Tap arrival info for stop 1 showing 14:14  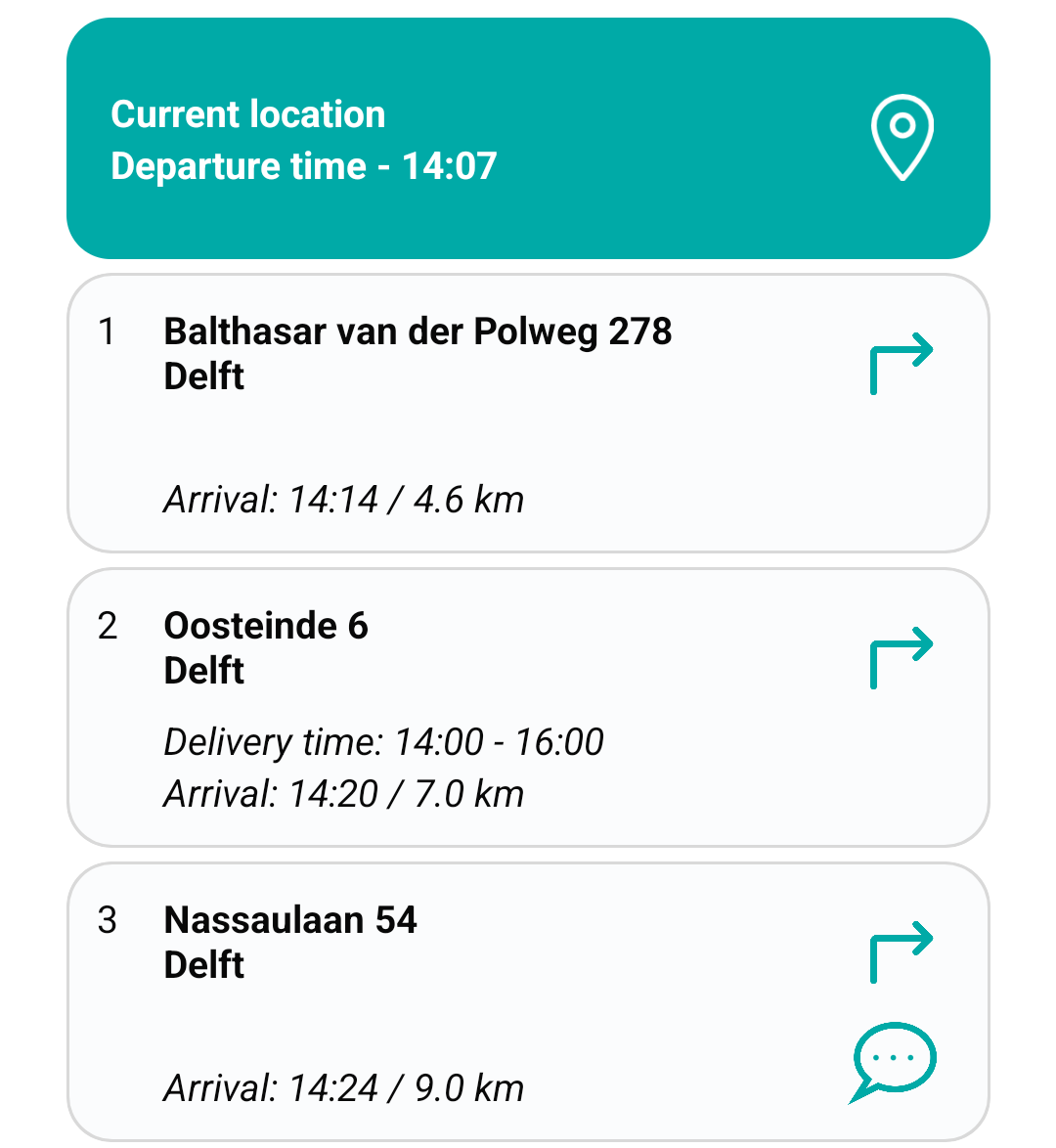(344, 499)
